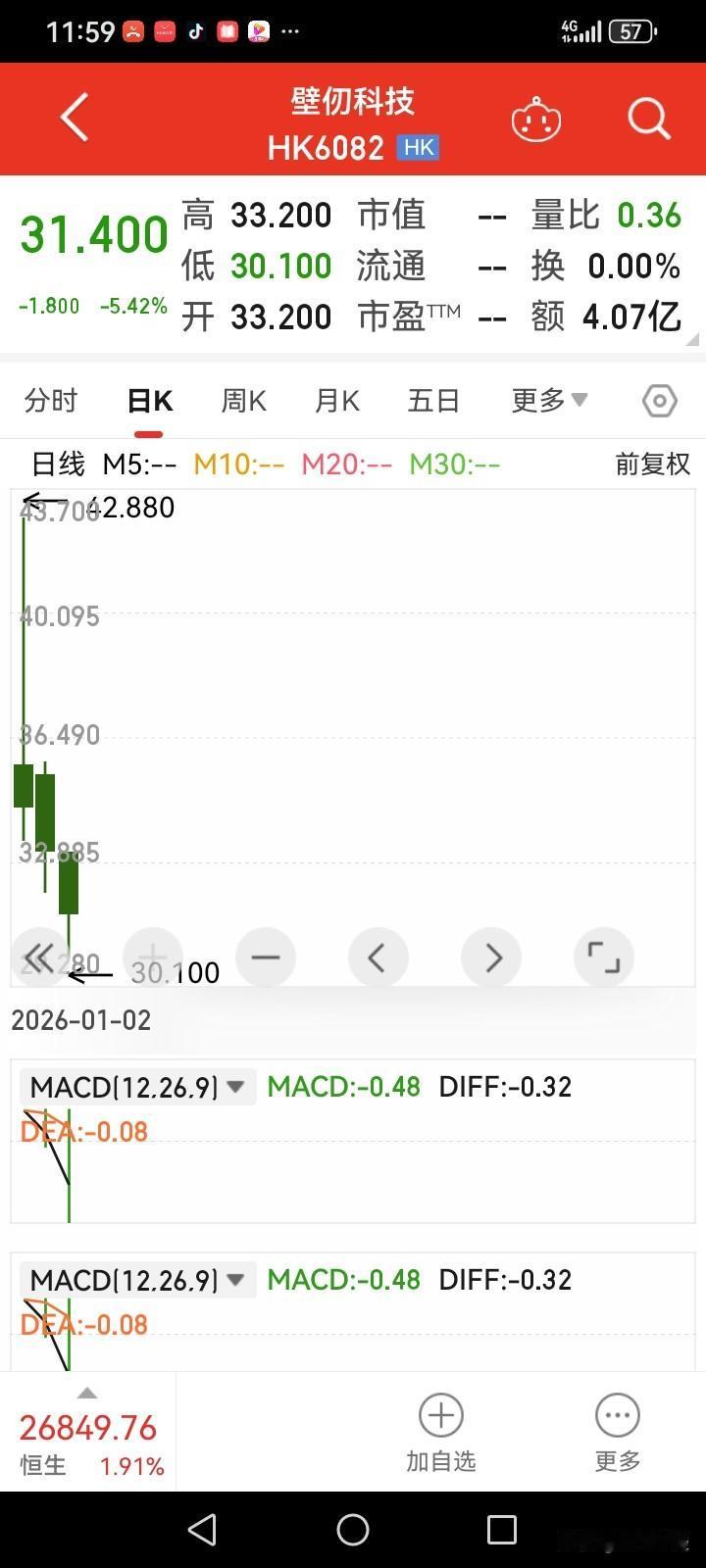The height and width of the screenshot is (1568, 706).
Task: Open the stock search magnifier icon
Action: (x=648, y=119)
